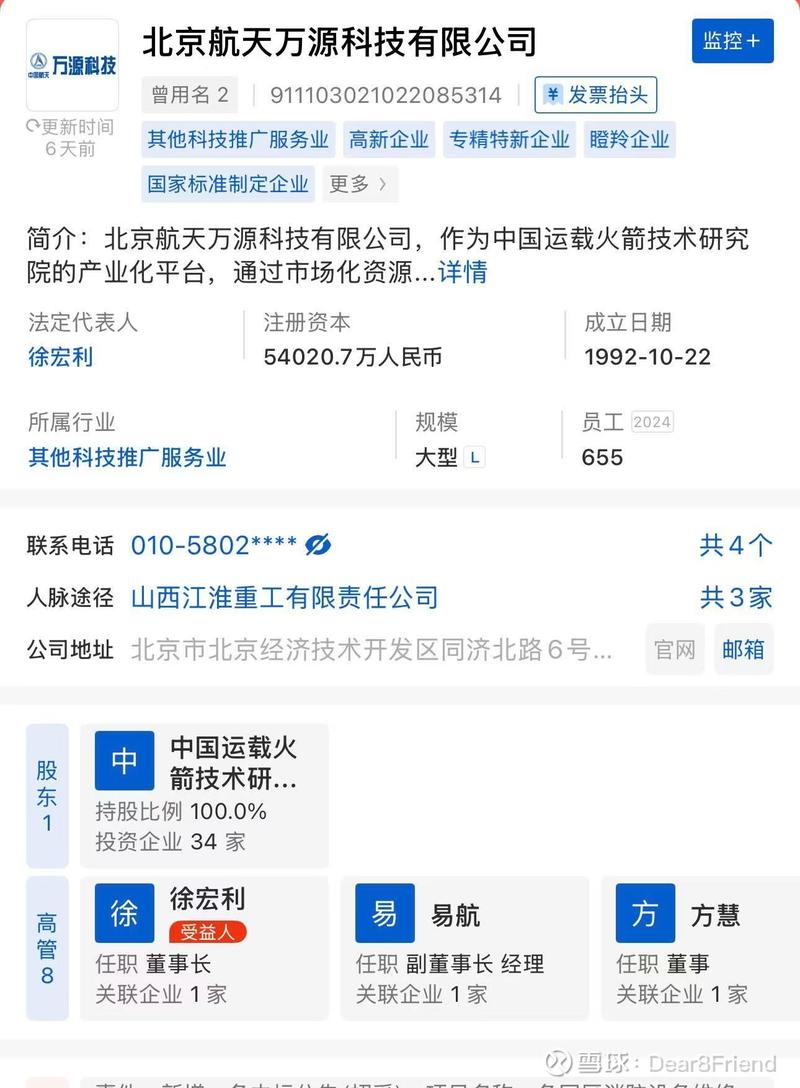
Task: Click 方慧's avatar icon
Action: [645, 913]
